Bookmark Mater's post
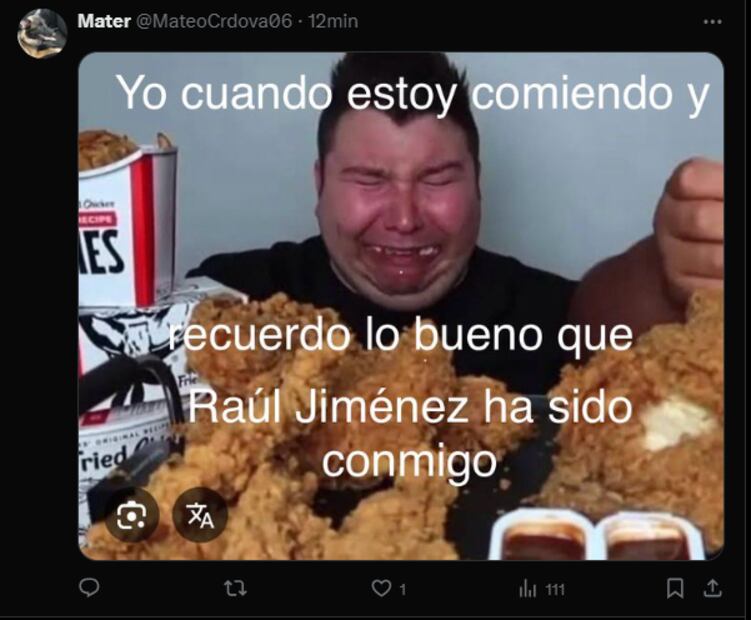Screen dimensions: 751x620 pyautogui.click(x=676, y=588)
